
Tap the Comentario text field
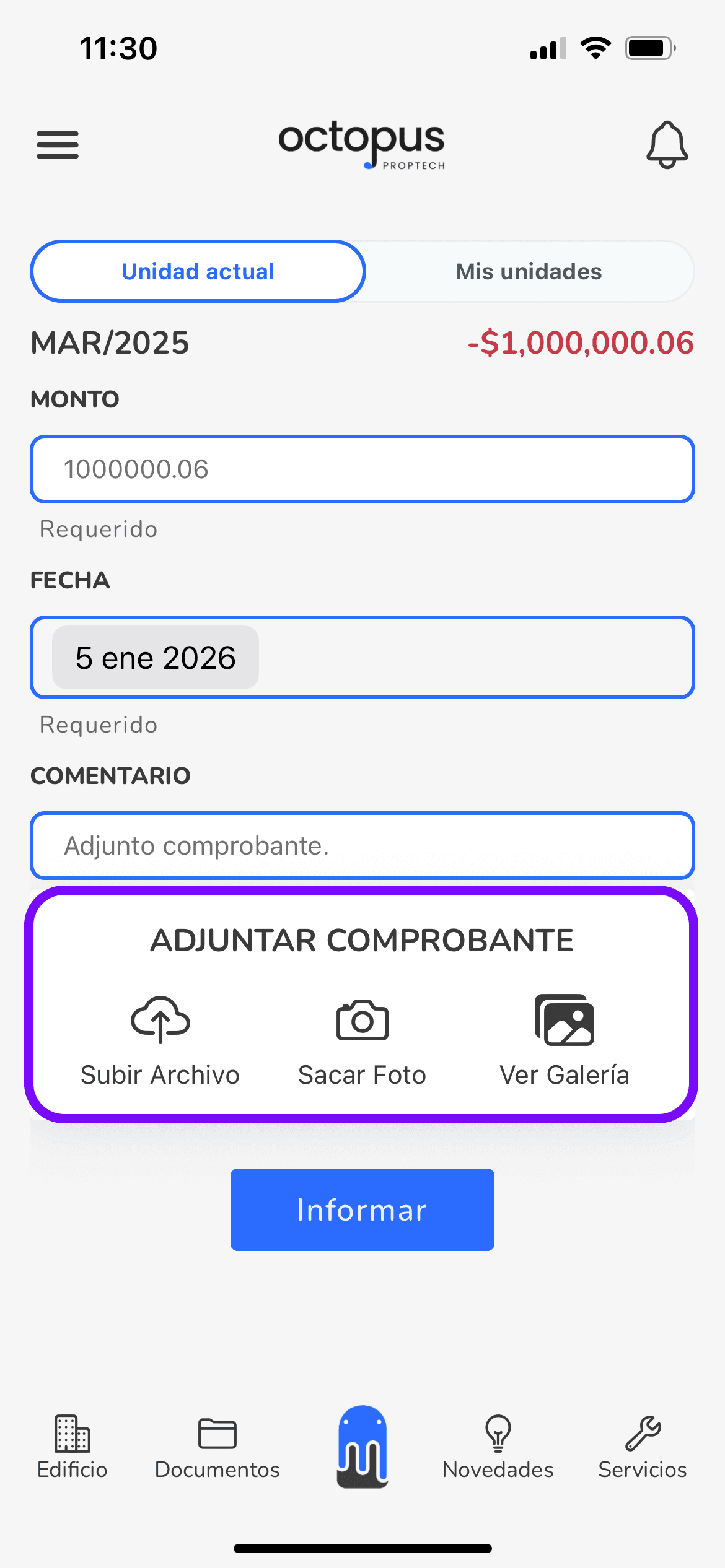[362, 846]
